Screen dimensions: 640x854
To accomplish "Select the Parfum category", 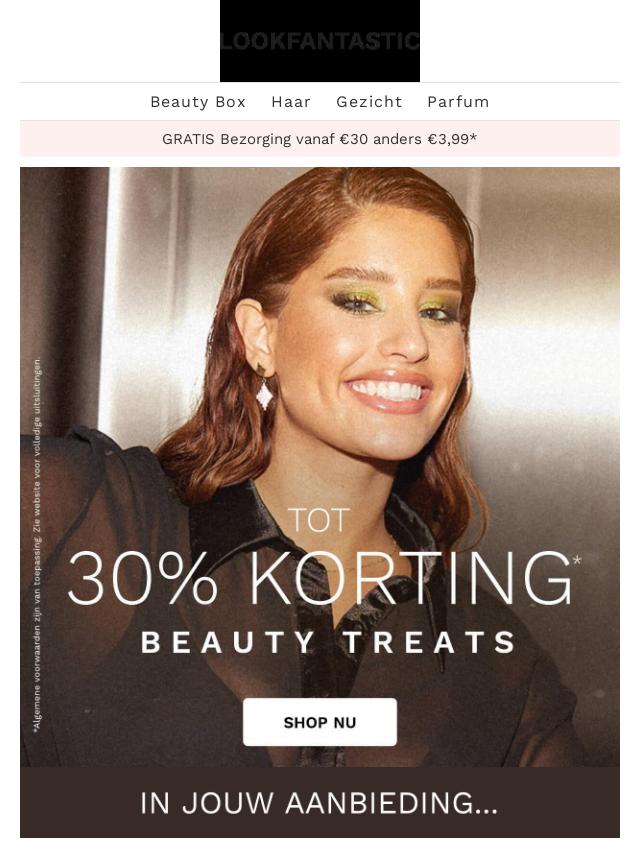I will [458, 102].
